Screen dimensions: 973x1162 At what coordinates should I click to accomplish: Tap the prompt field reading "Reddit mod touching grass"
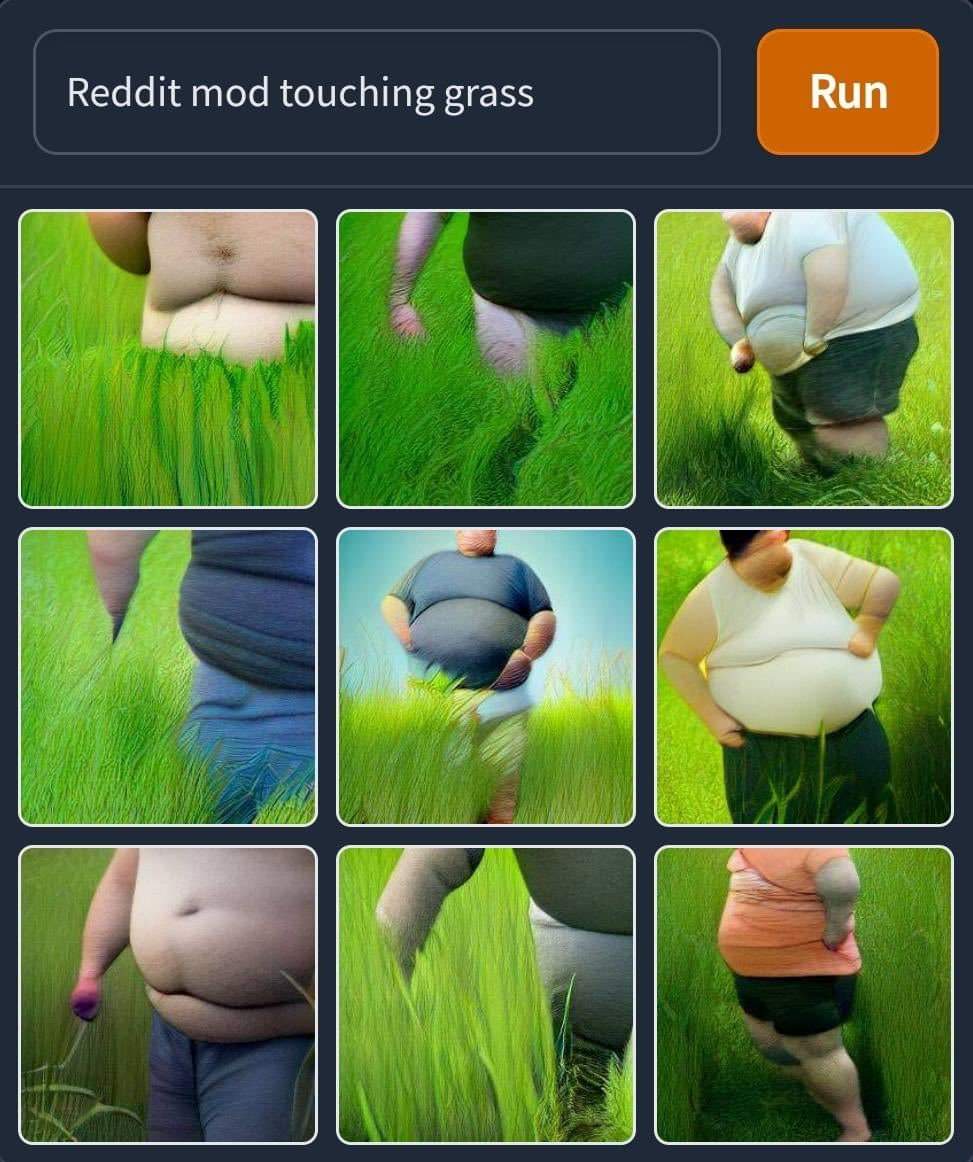tap(376, 93)
